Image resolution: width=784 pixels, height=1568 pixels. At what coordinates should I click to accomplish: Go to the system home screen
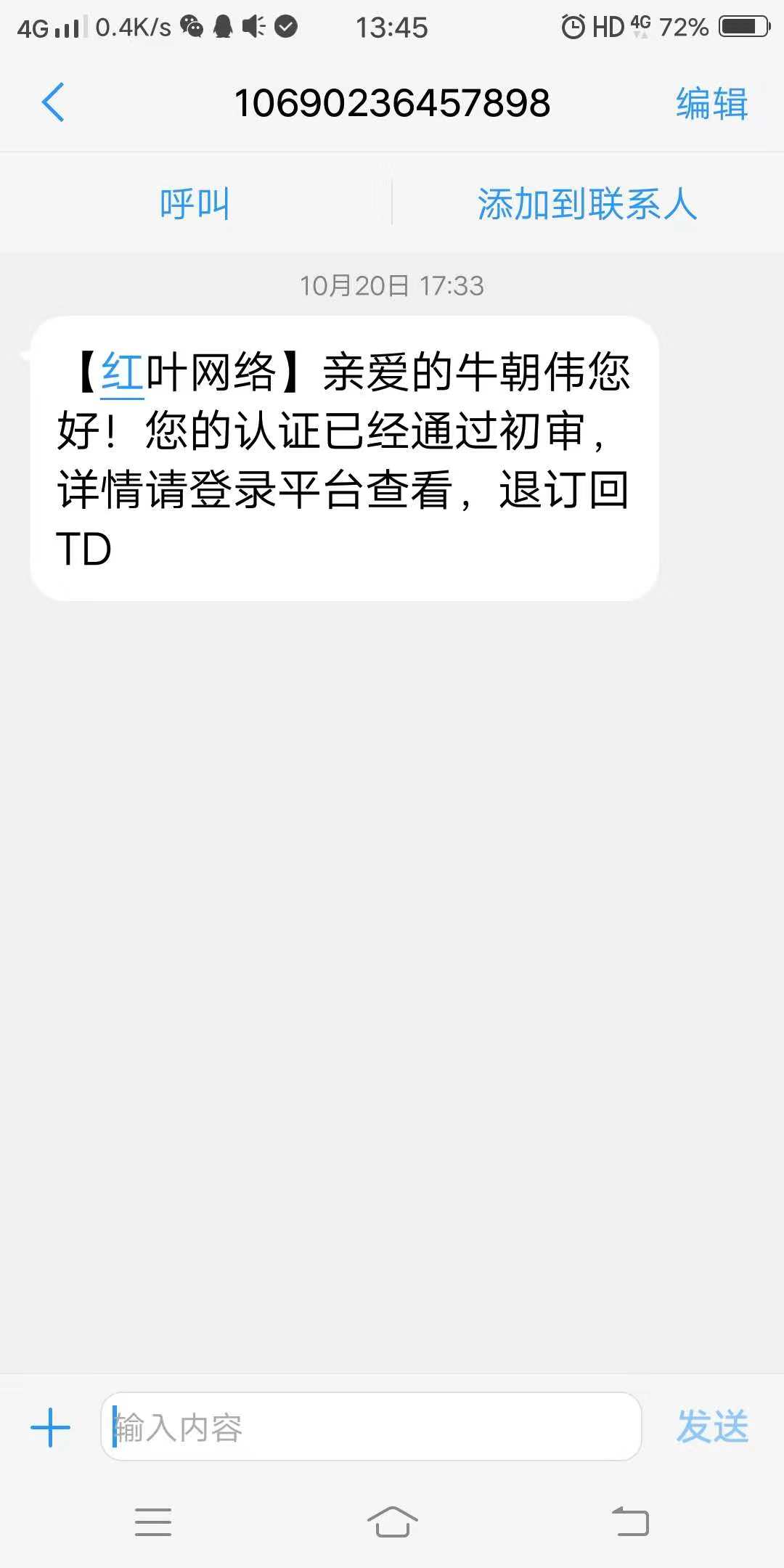392,1521
